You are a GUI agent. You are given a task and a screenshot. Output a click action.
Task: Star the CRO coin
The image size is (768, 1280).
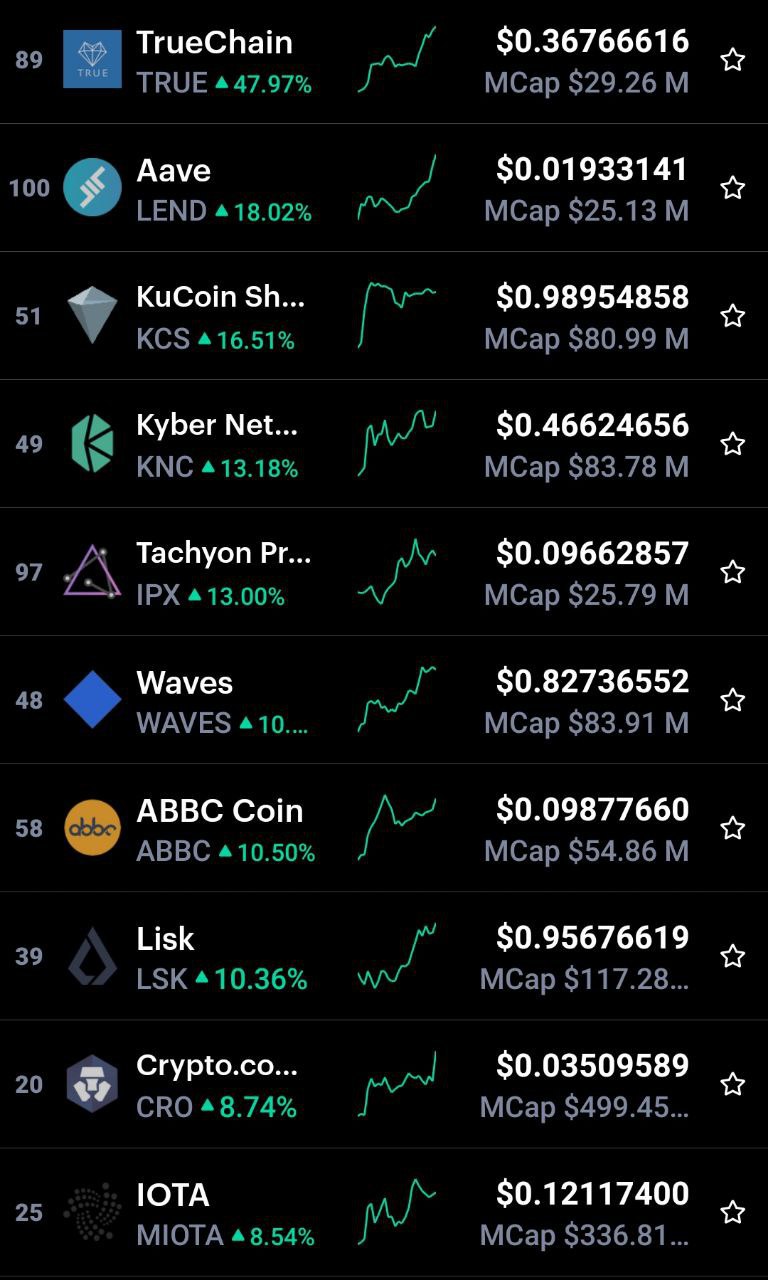point(733,1084)
